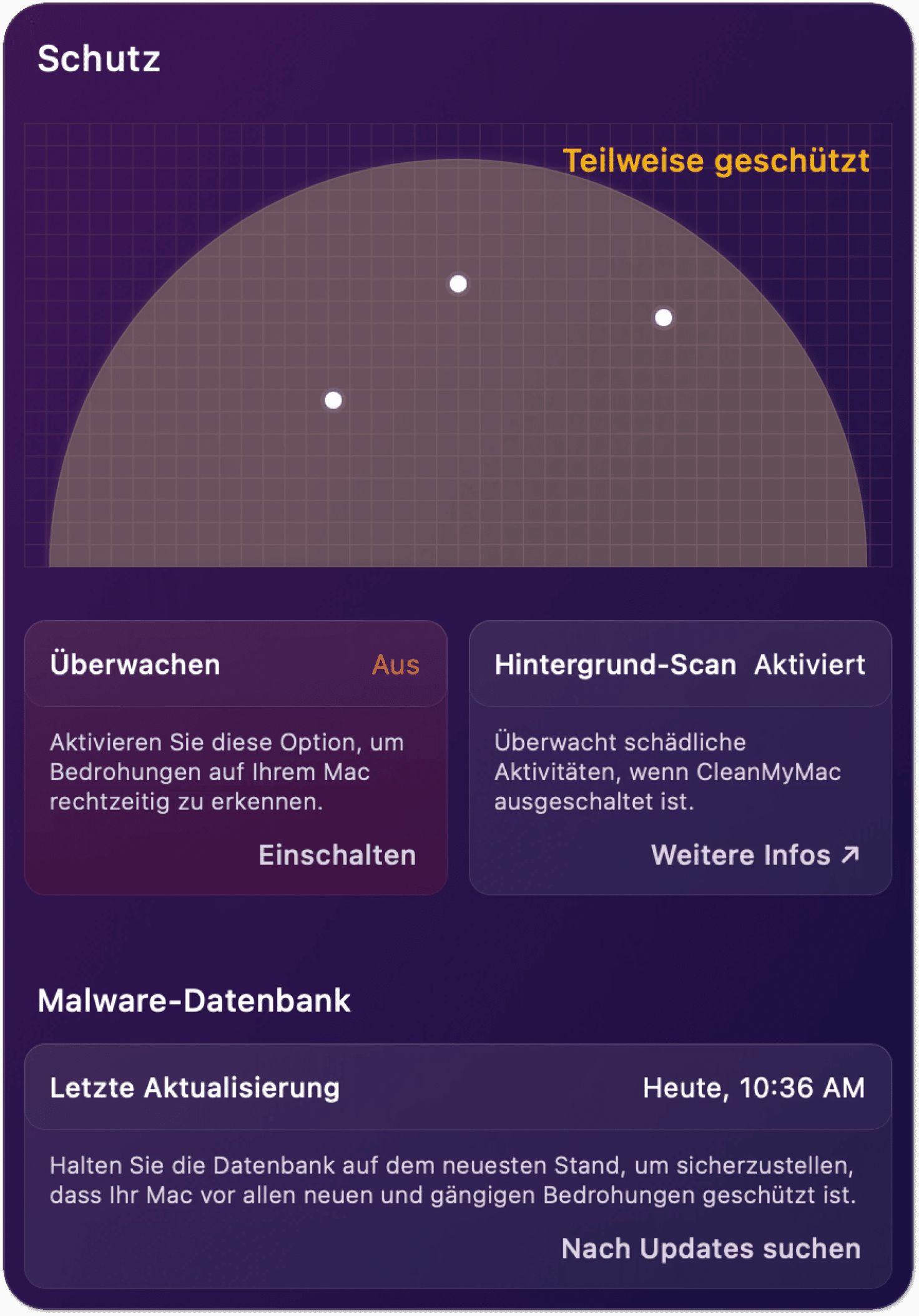Tap Nach Updates suchen
The width and height of the screenshot is (919, 1316).
pos(711,1249)
